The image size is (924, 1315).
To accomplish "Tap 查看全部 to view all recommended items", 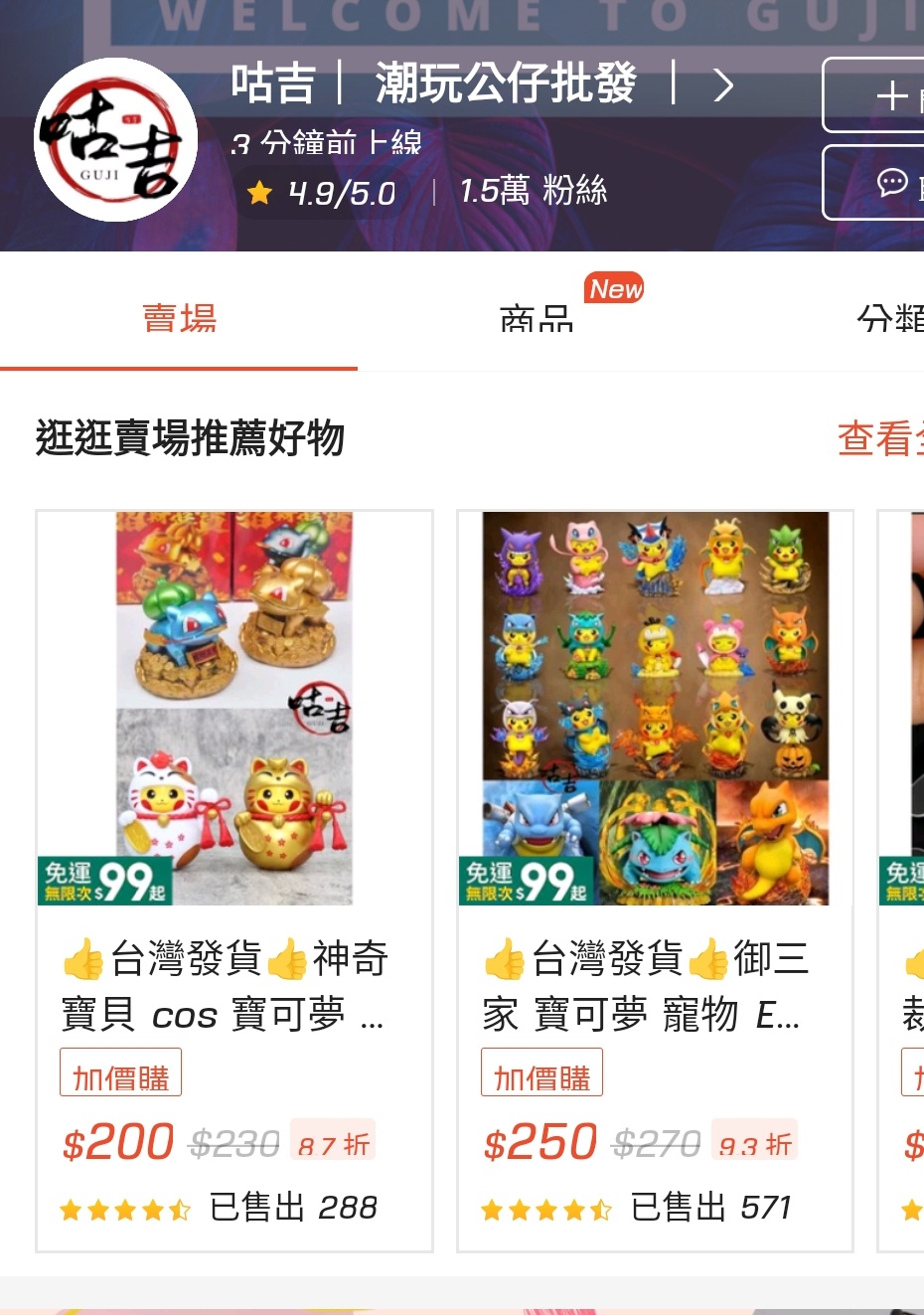I will (880, 438).
